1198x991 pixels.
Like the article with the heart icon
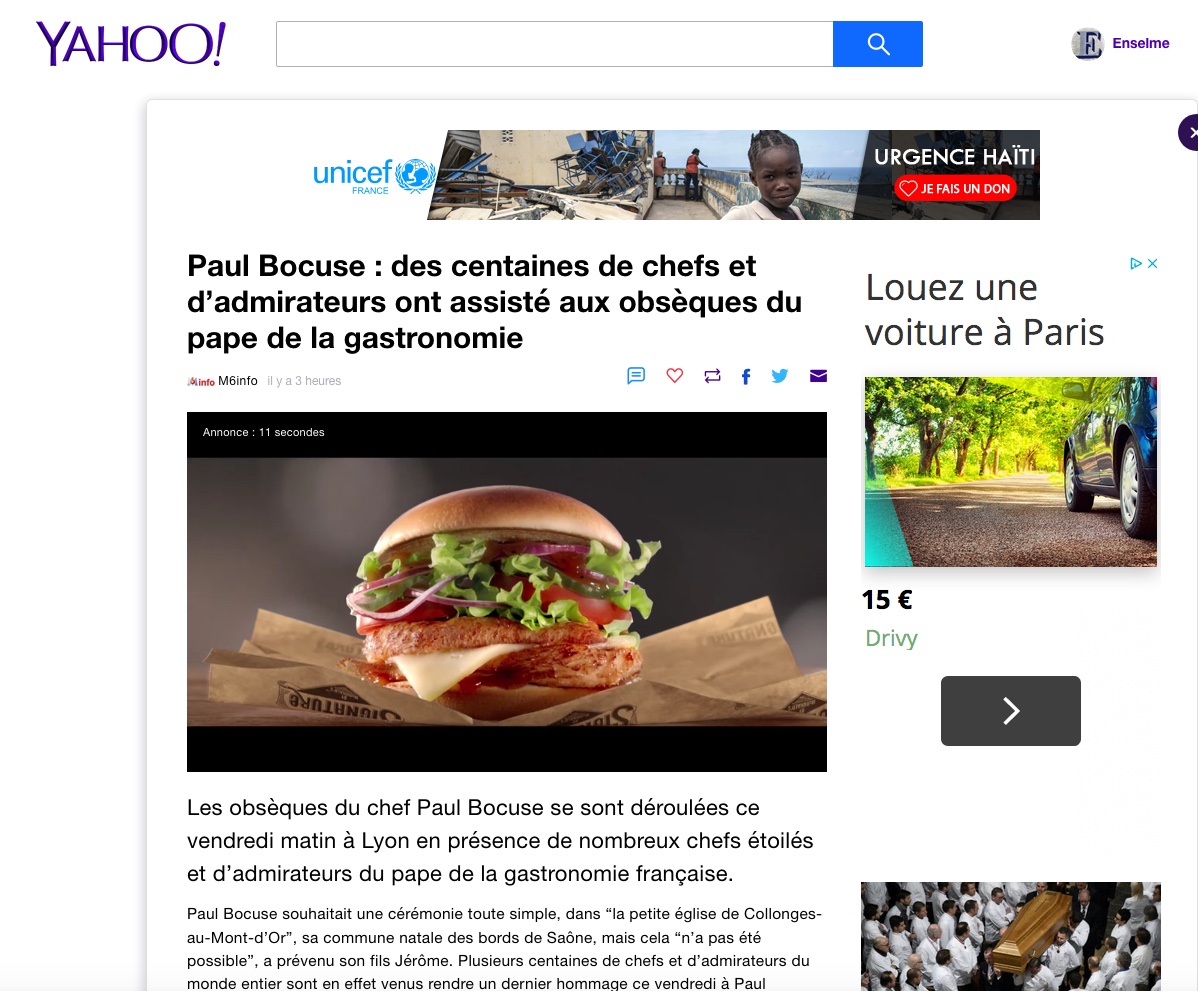tap(675, 376)
